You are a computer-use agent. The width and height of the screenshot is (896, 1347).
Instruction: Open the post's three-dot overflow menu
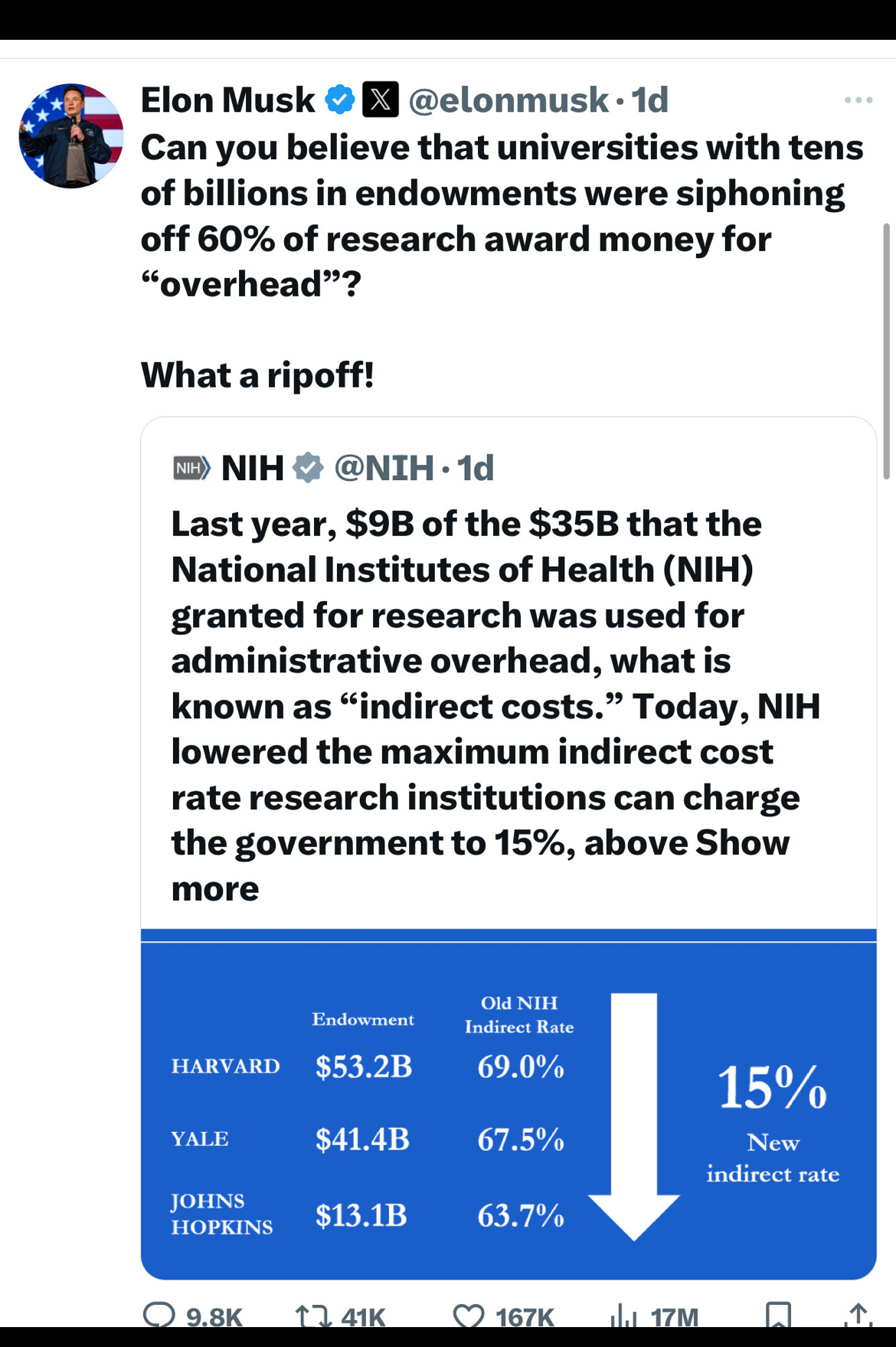[x=858, y=100]
